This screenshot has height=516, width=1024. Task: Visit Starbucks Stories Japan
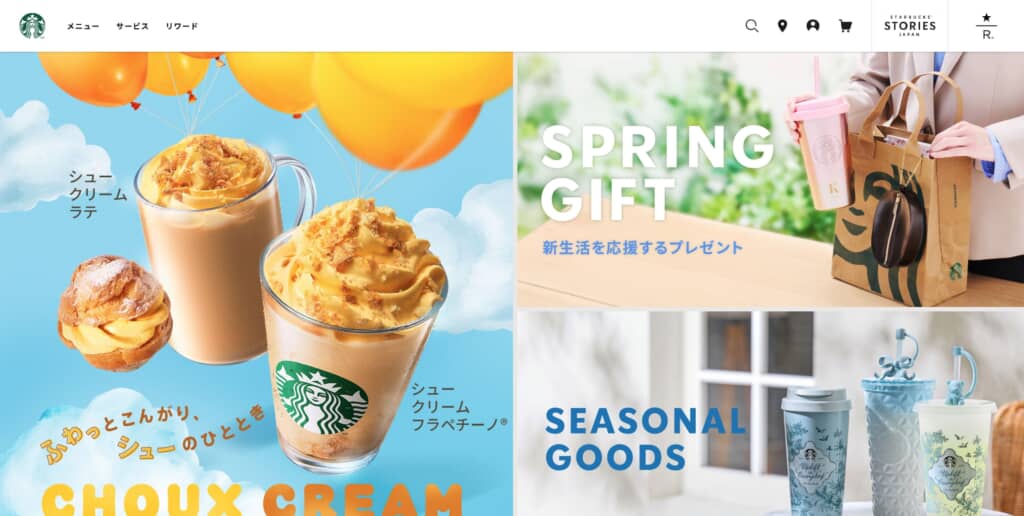pyautogui.click(x=910, y=25)
